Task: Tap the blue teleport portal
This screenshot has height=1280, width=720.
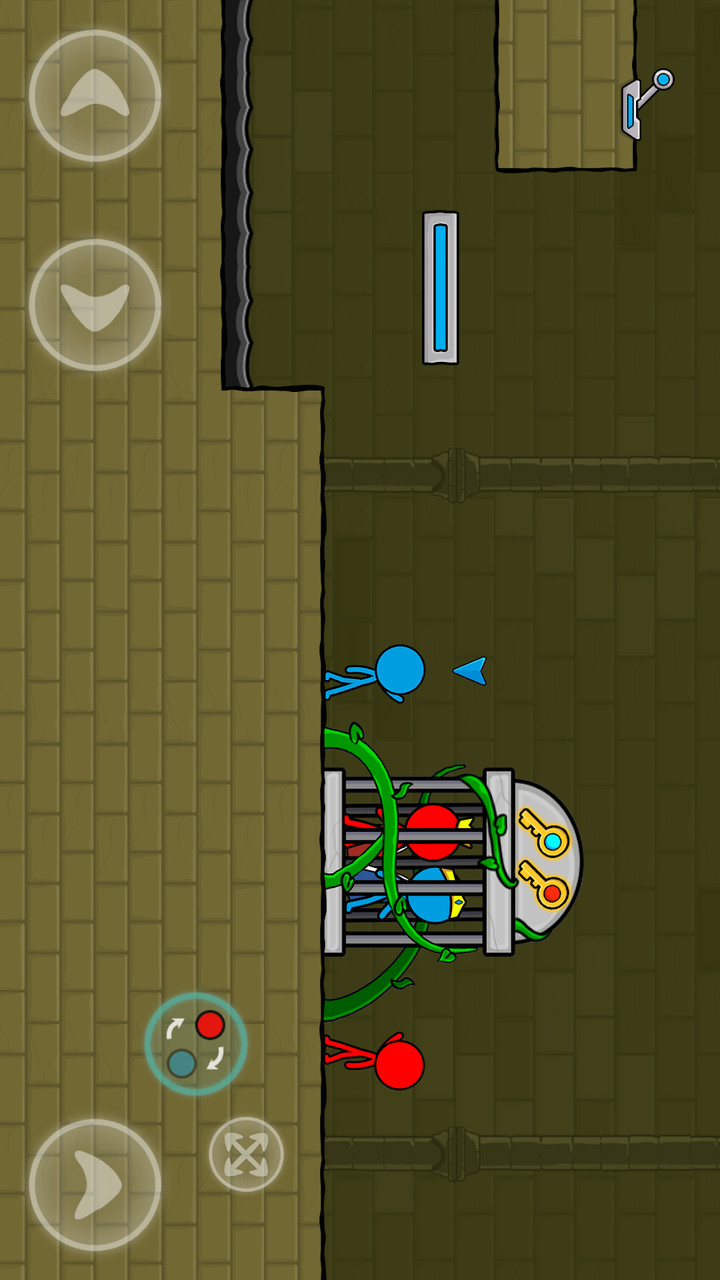Action: pos(440,287)
